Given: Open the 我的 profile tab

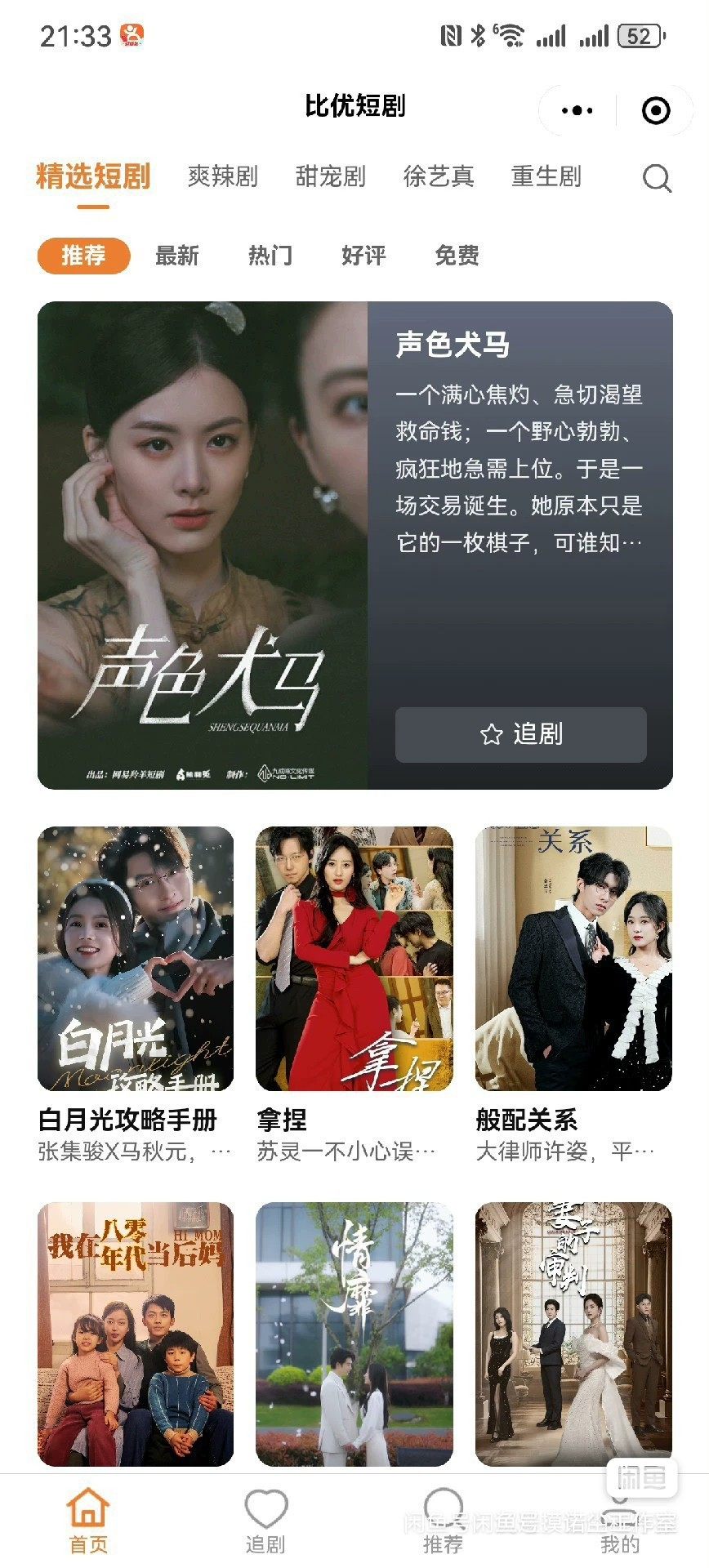Looking at the screenshot, I should pos(620,1521).
